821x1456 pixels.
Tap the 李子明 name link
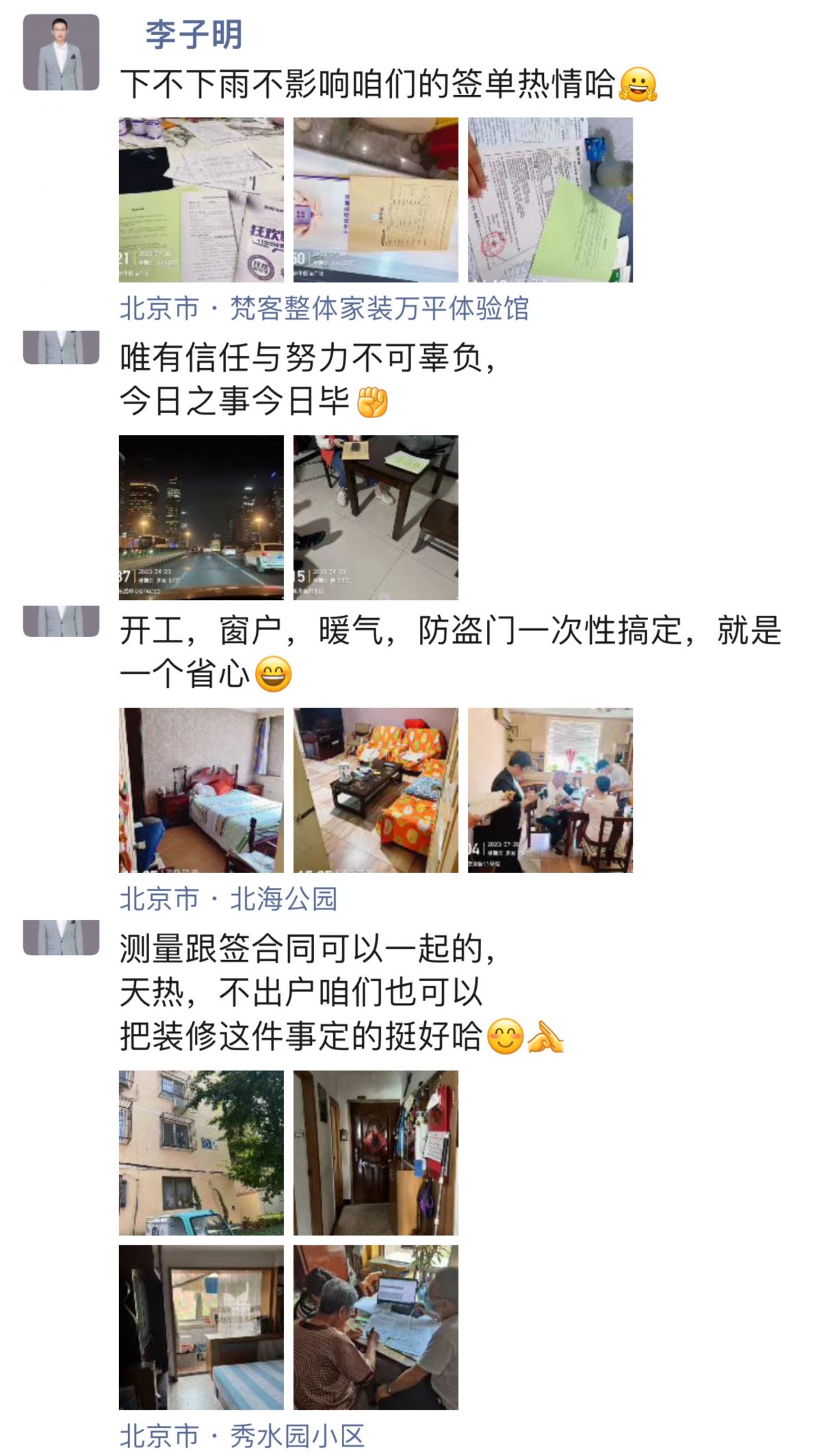tap(194, 34)
